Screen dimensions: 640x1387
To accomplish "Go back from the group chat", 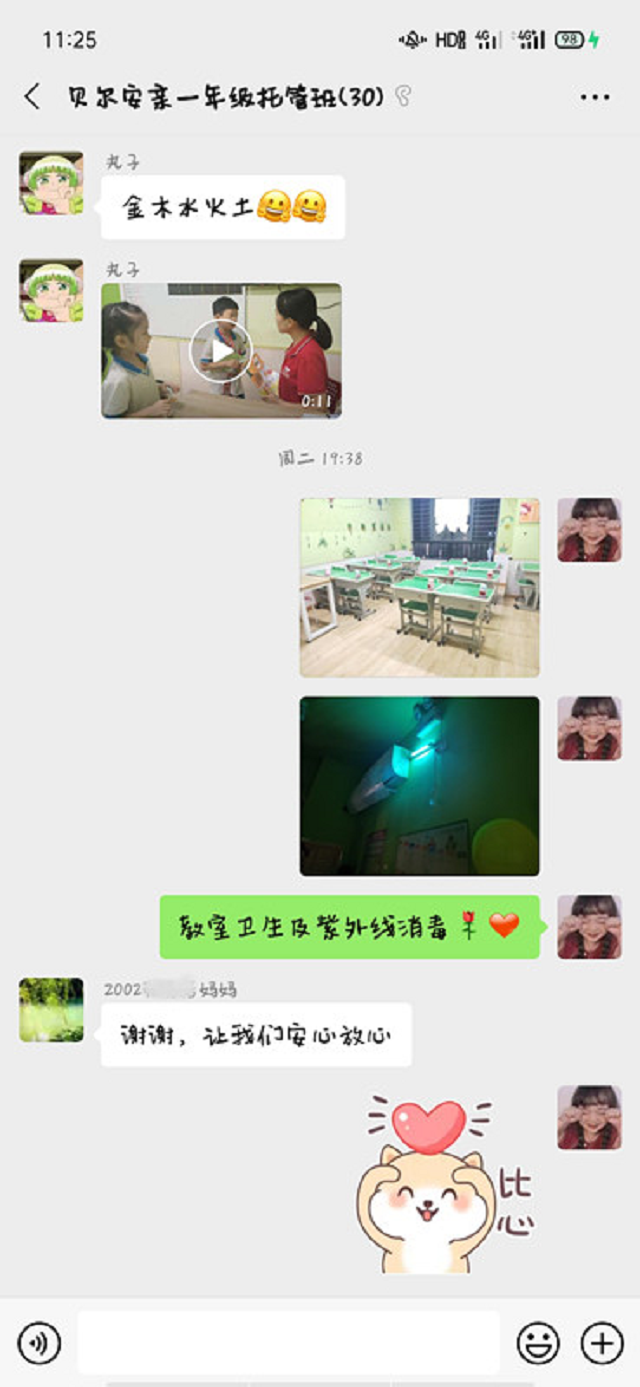I will point(32,97).
